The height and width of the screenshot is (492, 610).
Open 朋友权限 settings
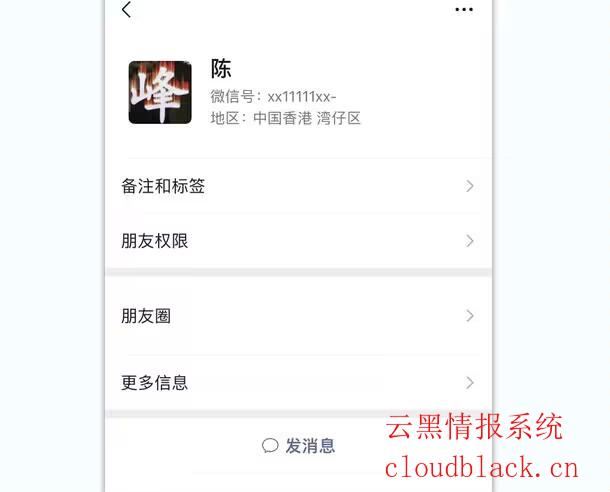298,241
